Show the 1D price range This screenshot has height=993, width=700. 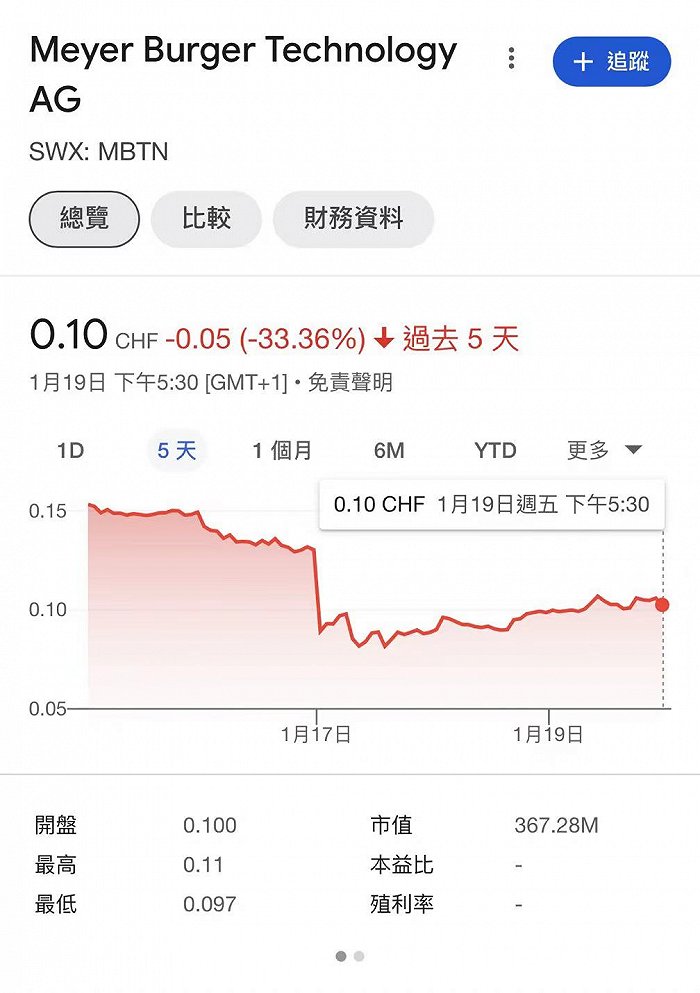tap(70, 451)
